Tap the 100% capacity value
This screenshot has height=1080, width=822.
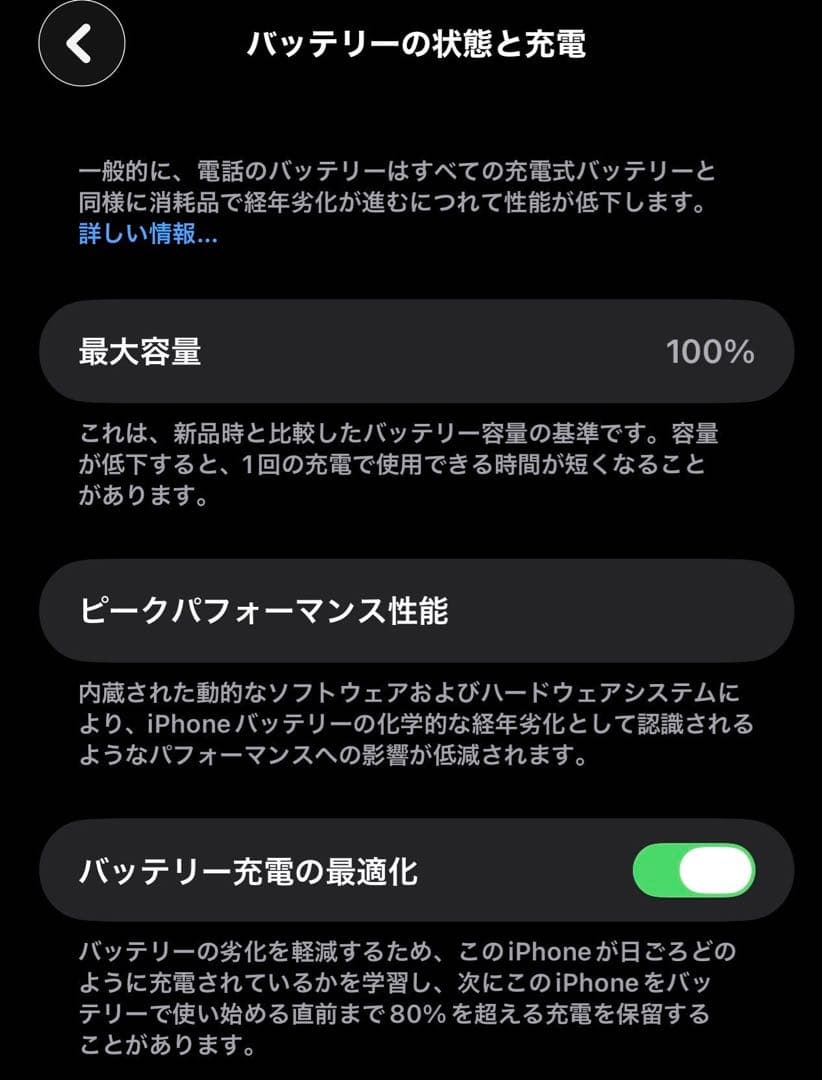tap(711, 351)
